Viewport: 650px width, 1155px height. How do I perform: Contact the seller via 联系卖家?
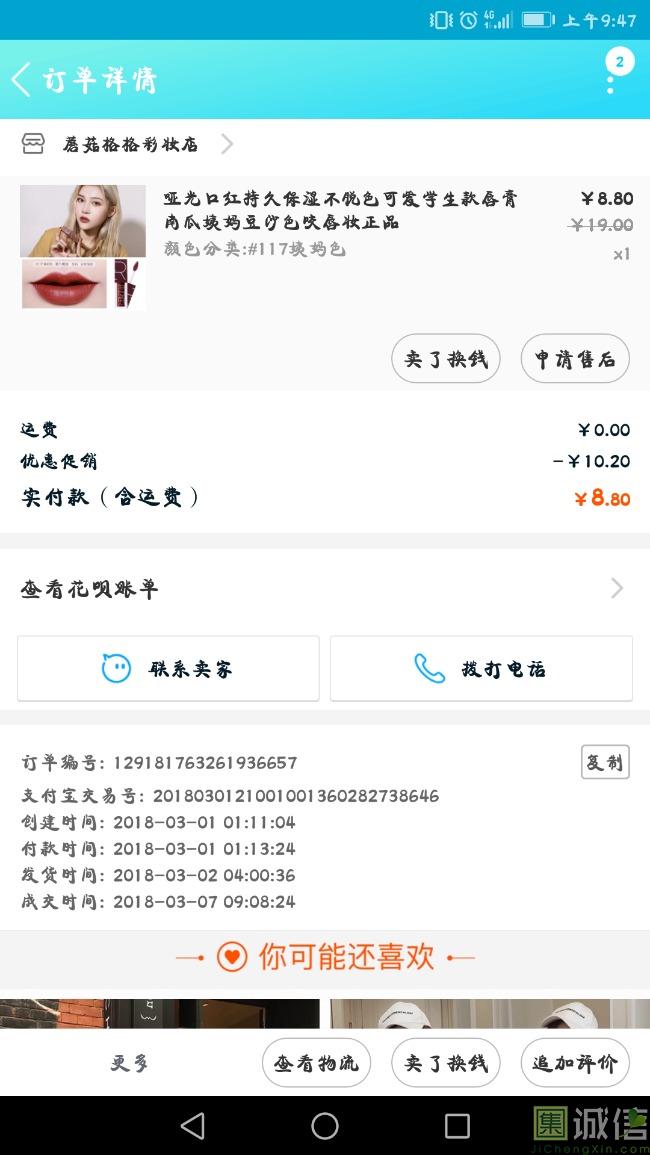coord(168,668)
